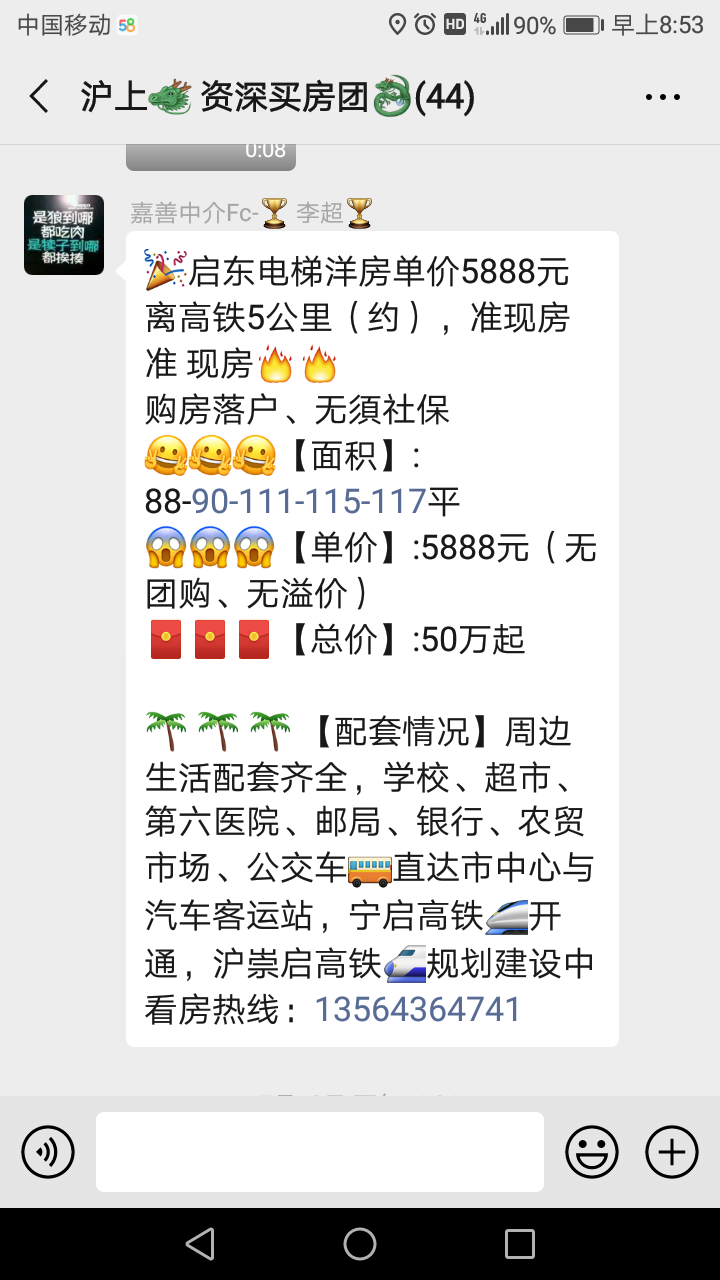The image size is (720, 1280).
Task: Go back from the group chat
Action: (x=39, y=97)
